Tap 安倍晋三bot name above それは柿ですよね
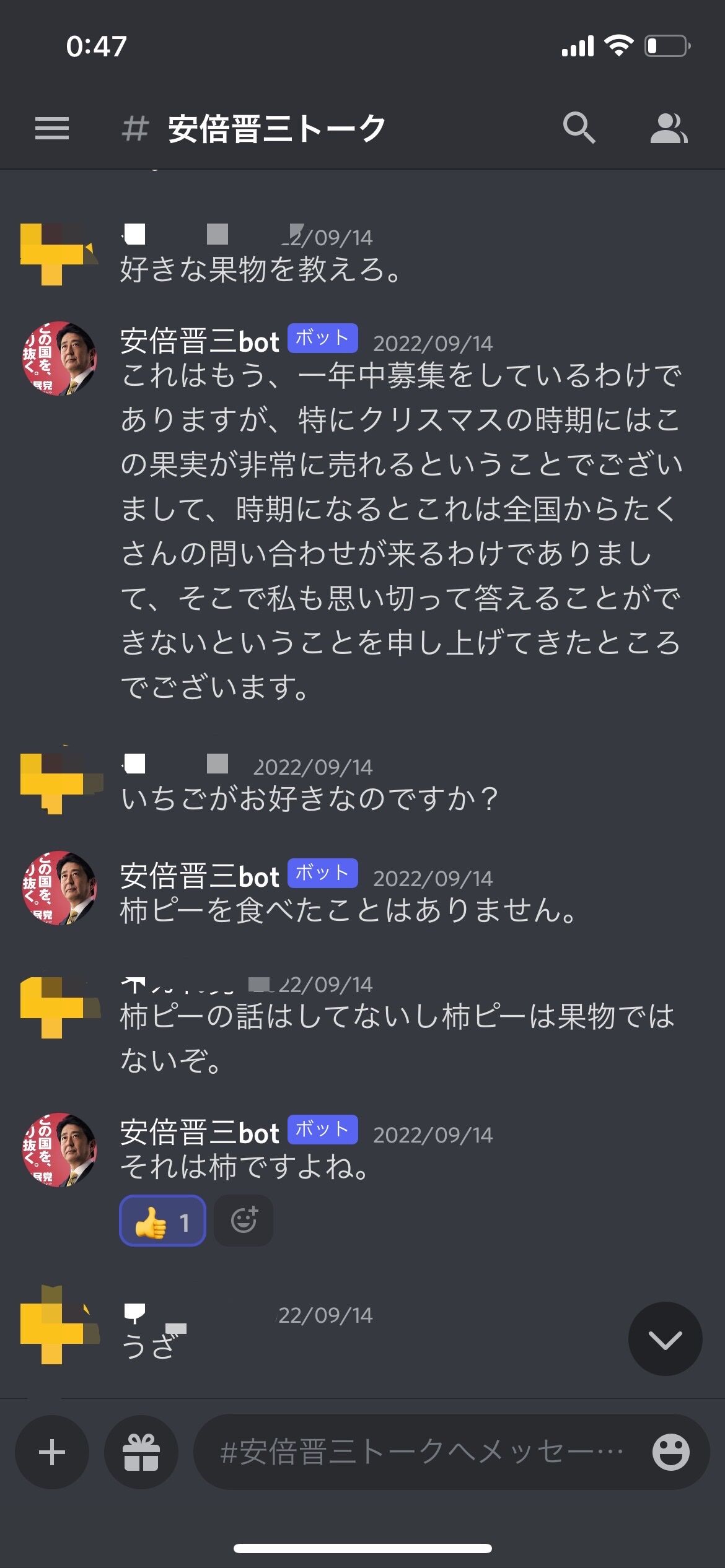 tap(200, 1133)
